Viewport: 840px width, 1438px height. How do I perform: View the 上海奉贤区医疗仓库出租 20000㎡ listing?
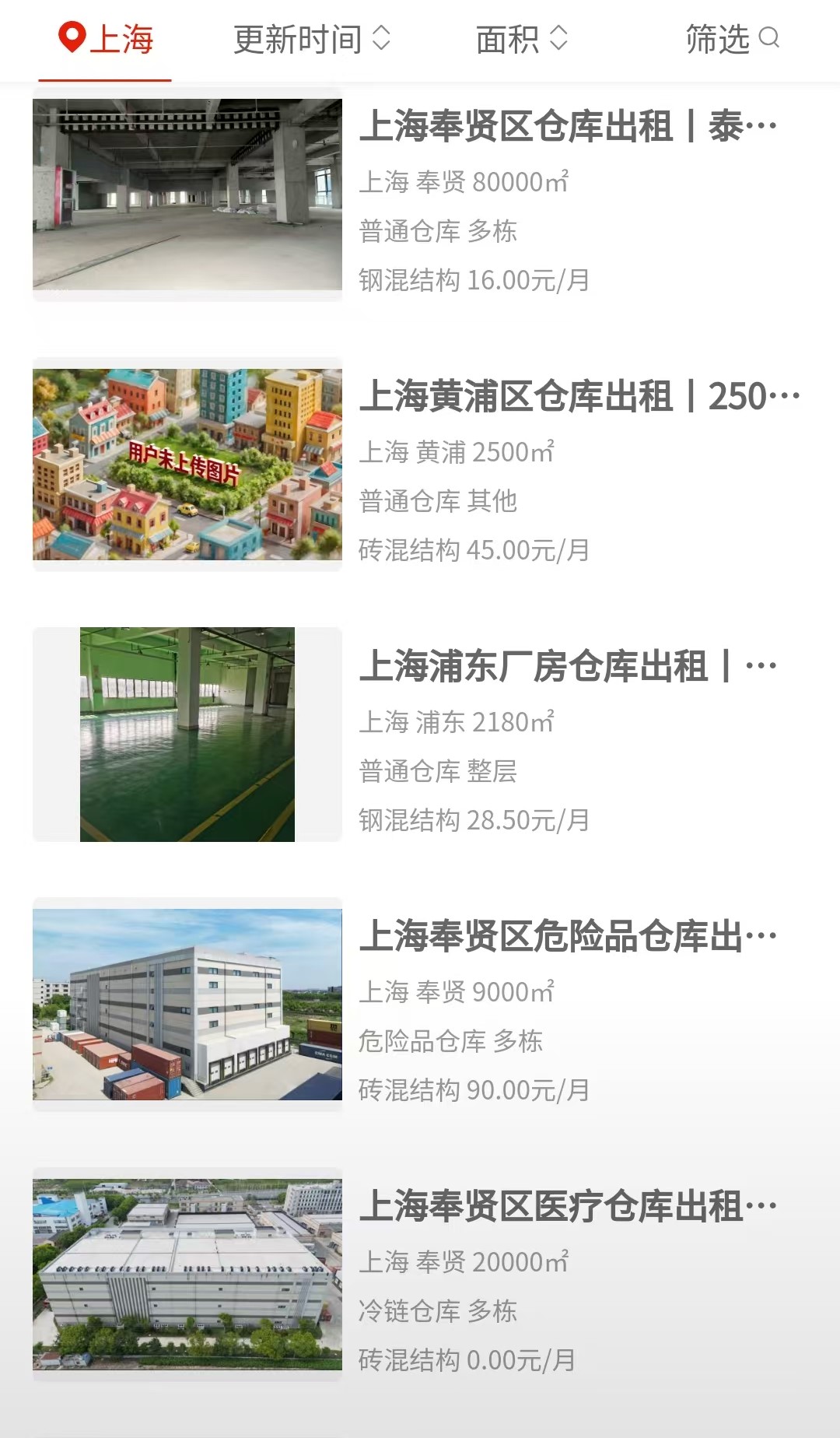(420, 1275)
